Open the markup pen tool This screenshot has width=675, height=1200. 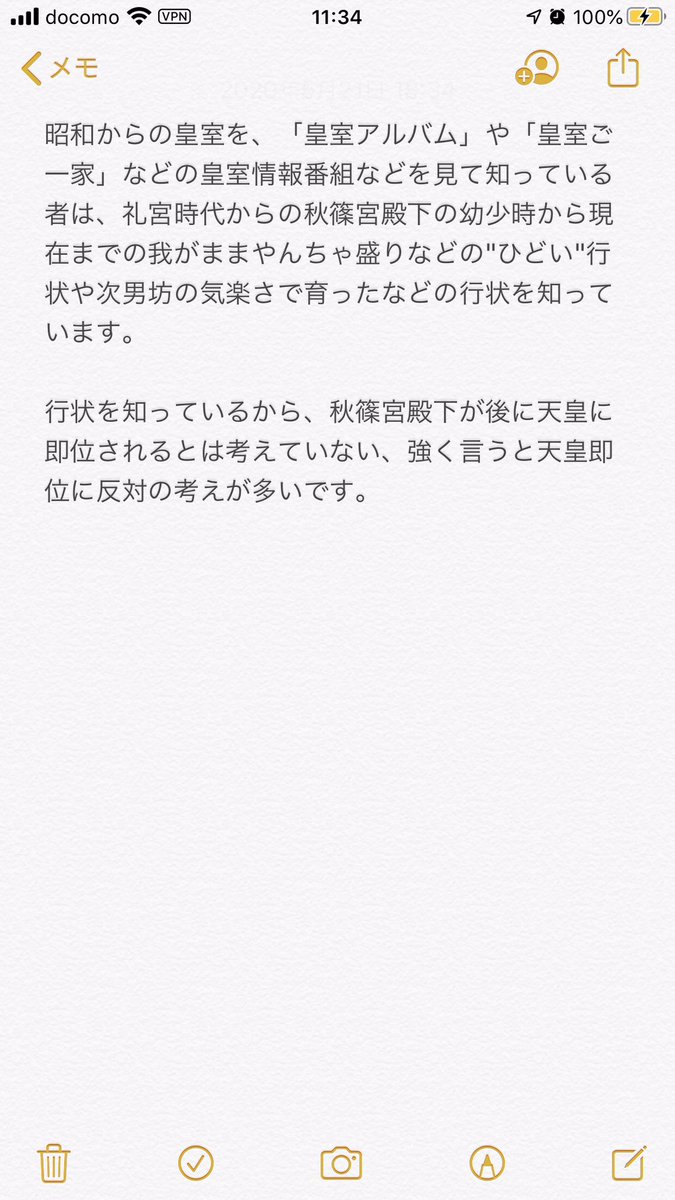click(x=487, y=1162)
